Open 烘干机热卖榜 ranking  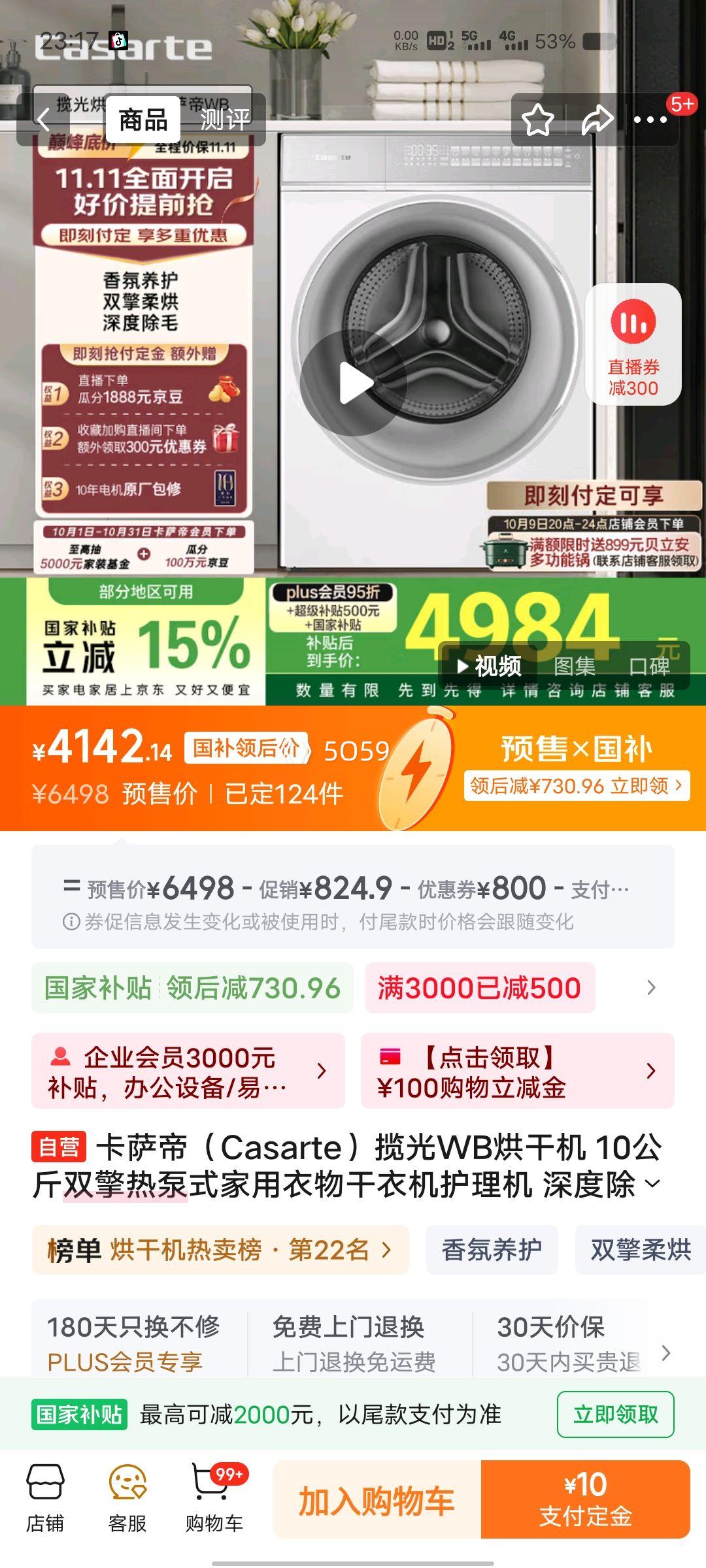220,1250
